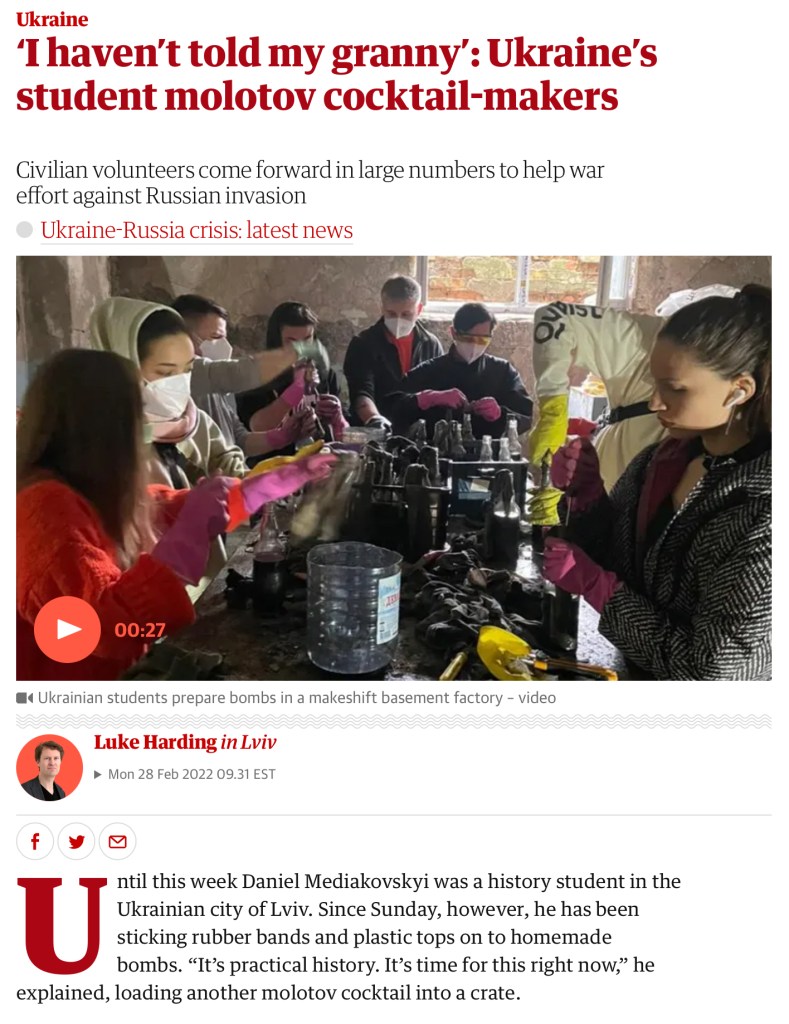This screenshot has height=1024, width=789.
Task: Share article via email
Action: (x=117, y=841)
